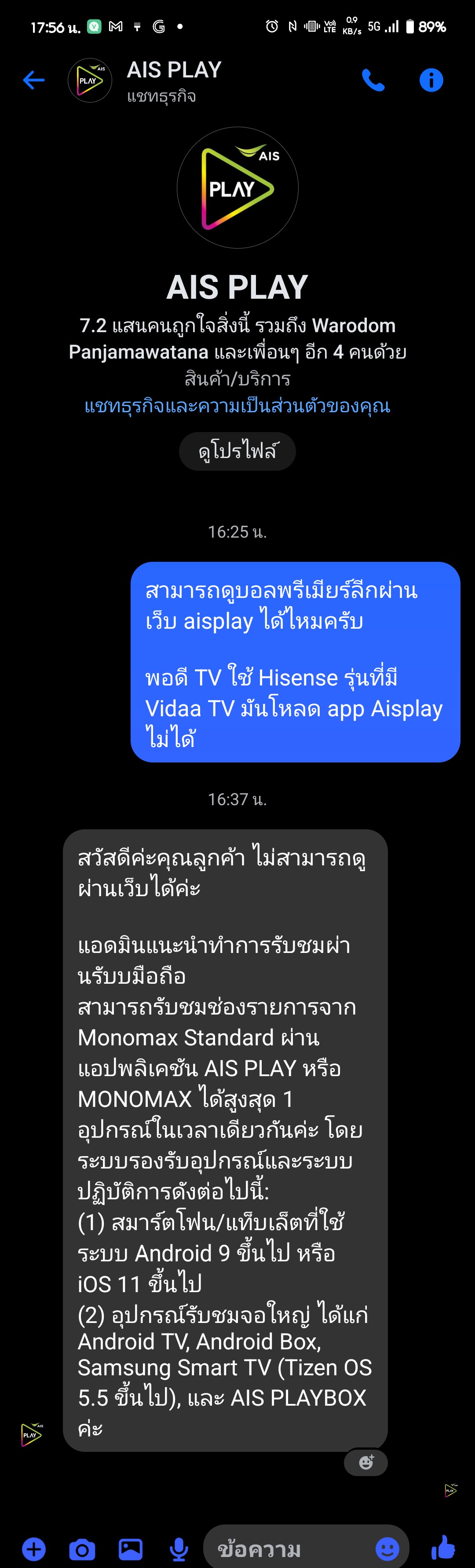
Task: Open conversation info details
Action: pos(431,80)
